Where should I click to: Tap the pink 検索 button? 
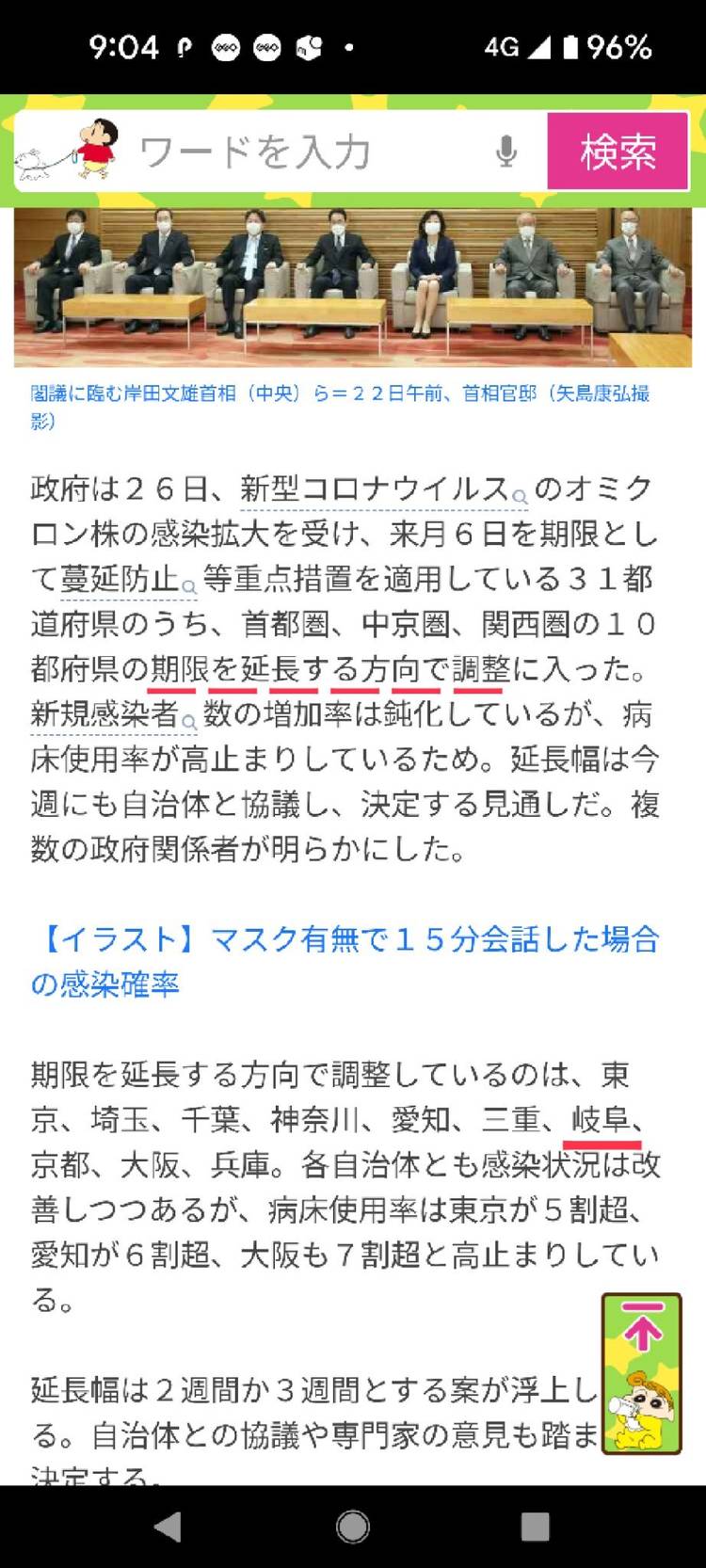click(x=618, y=152)
